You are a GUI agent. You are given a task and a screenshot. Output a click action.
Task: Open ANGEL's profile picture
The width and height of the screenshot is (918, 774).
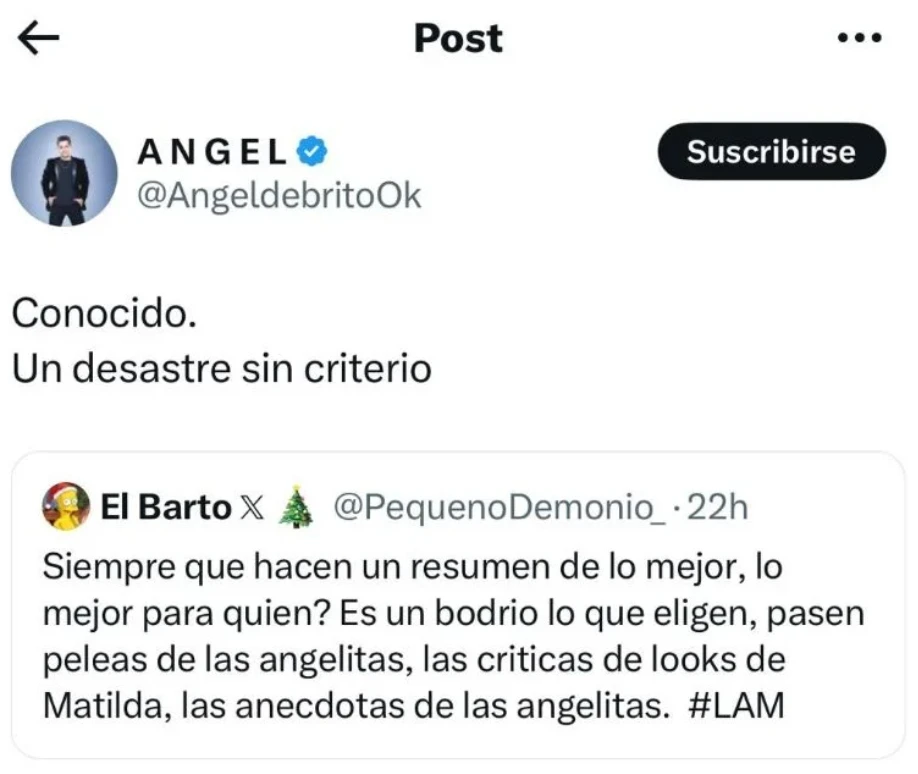pyautogui.click(x=65, y=173)
